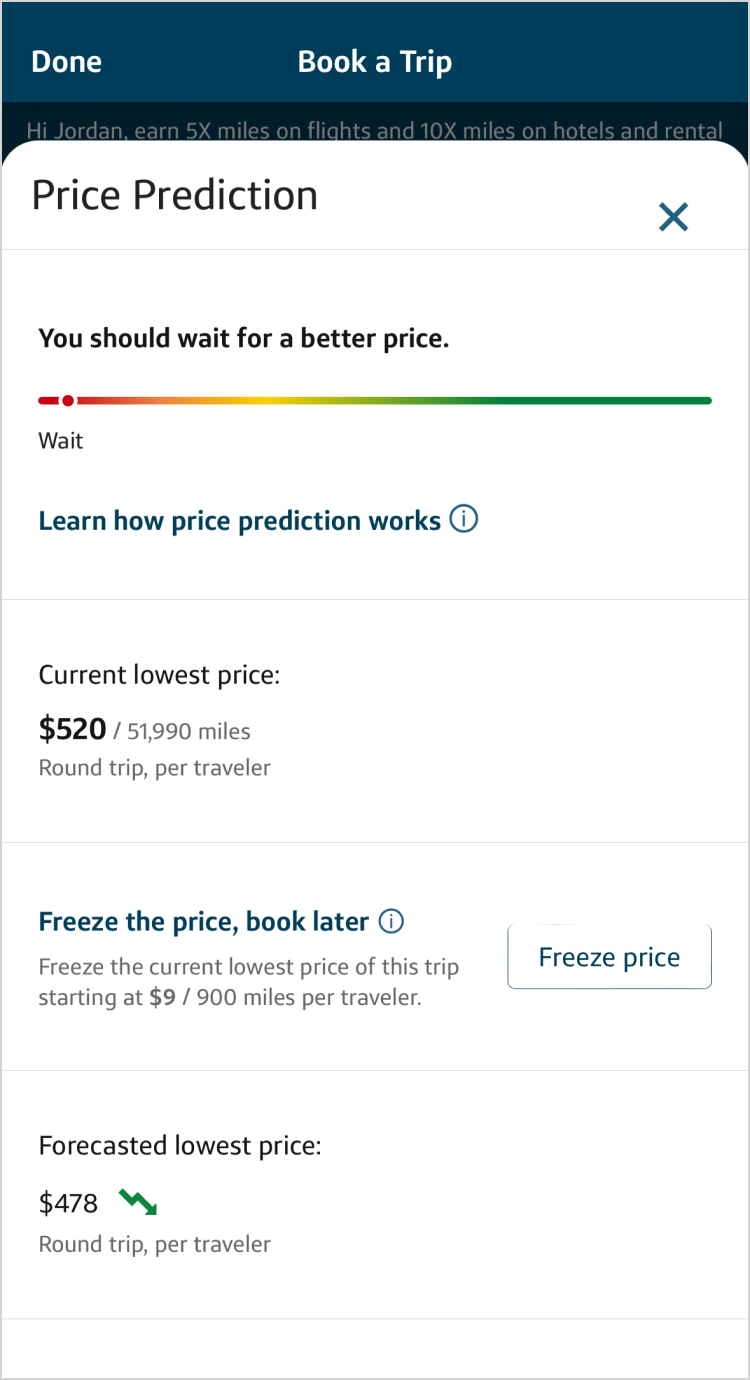Tap the forecasted lowest price $478
The width and height of the screenshot is (750, 1380).
[x=68, y=1203]
